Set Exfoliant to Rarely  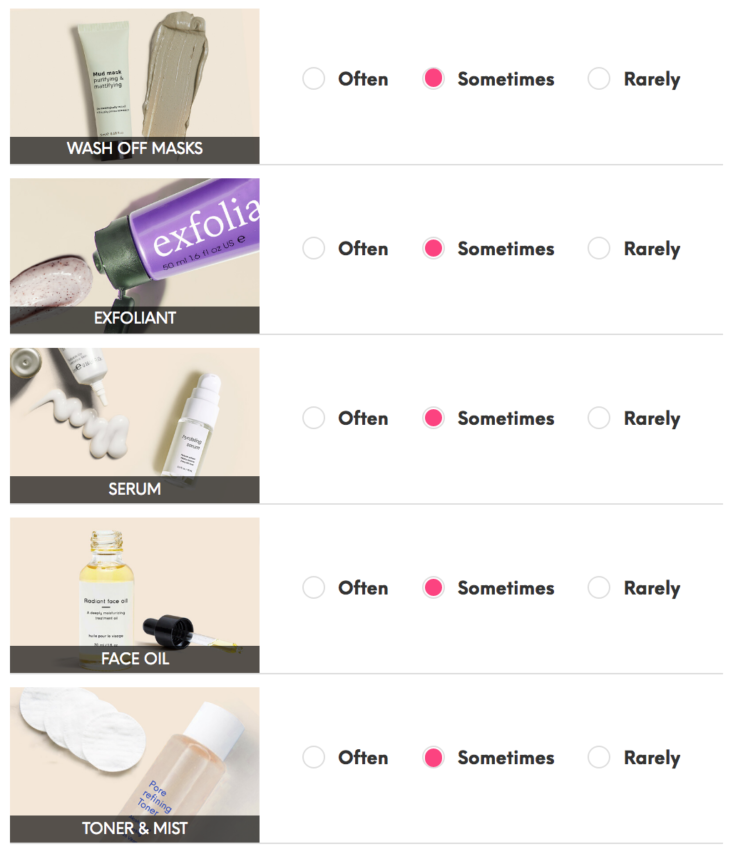[x=599, y=249]
